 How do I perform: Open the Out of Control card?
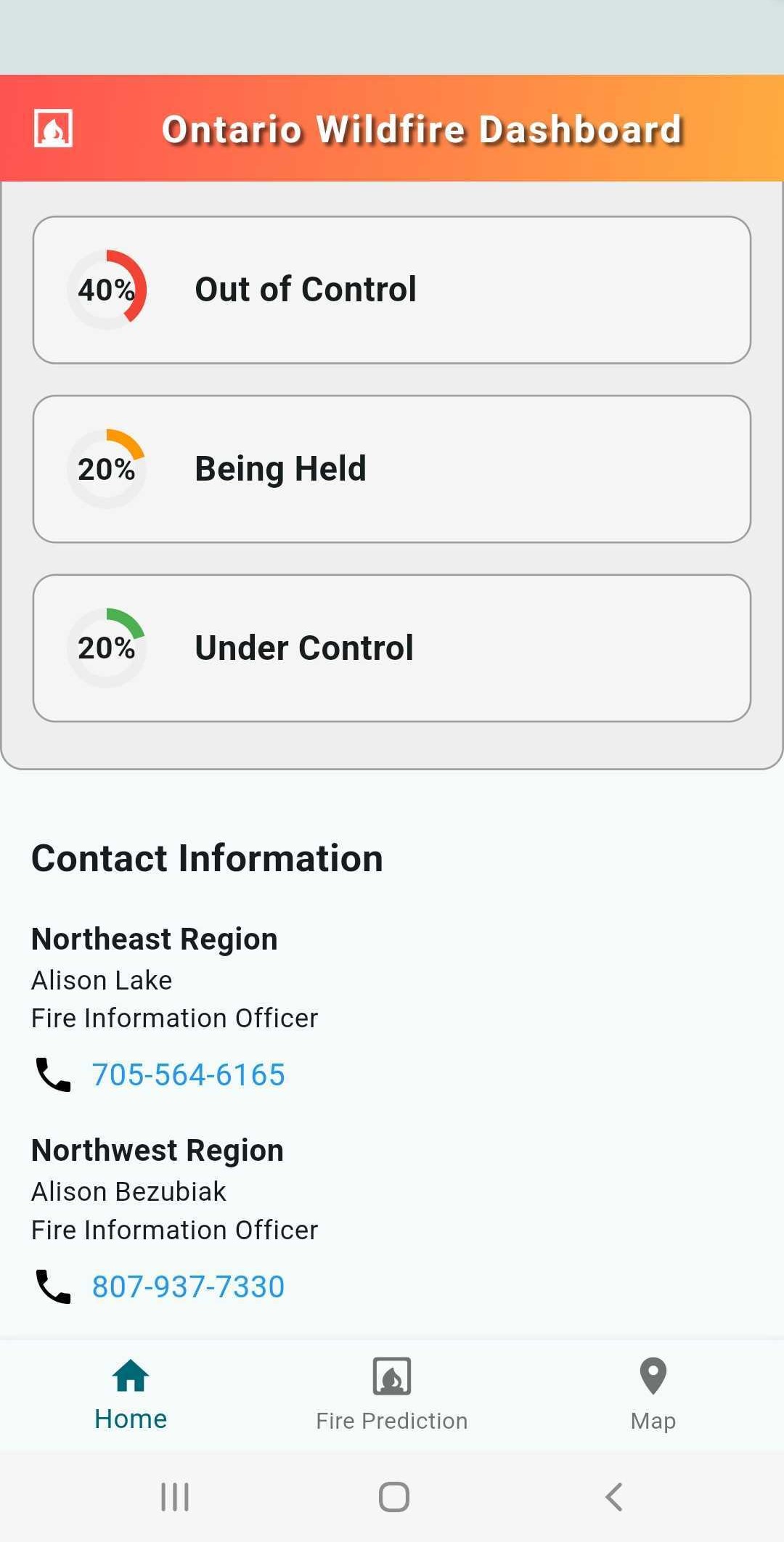(392, 290)
